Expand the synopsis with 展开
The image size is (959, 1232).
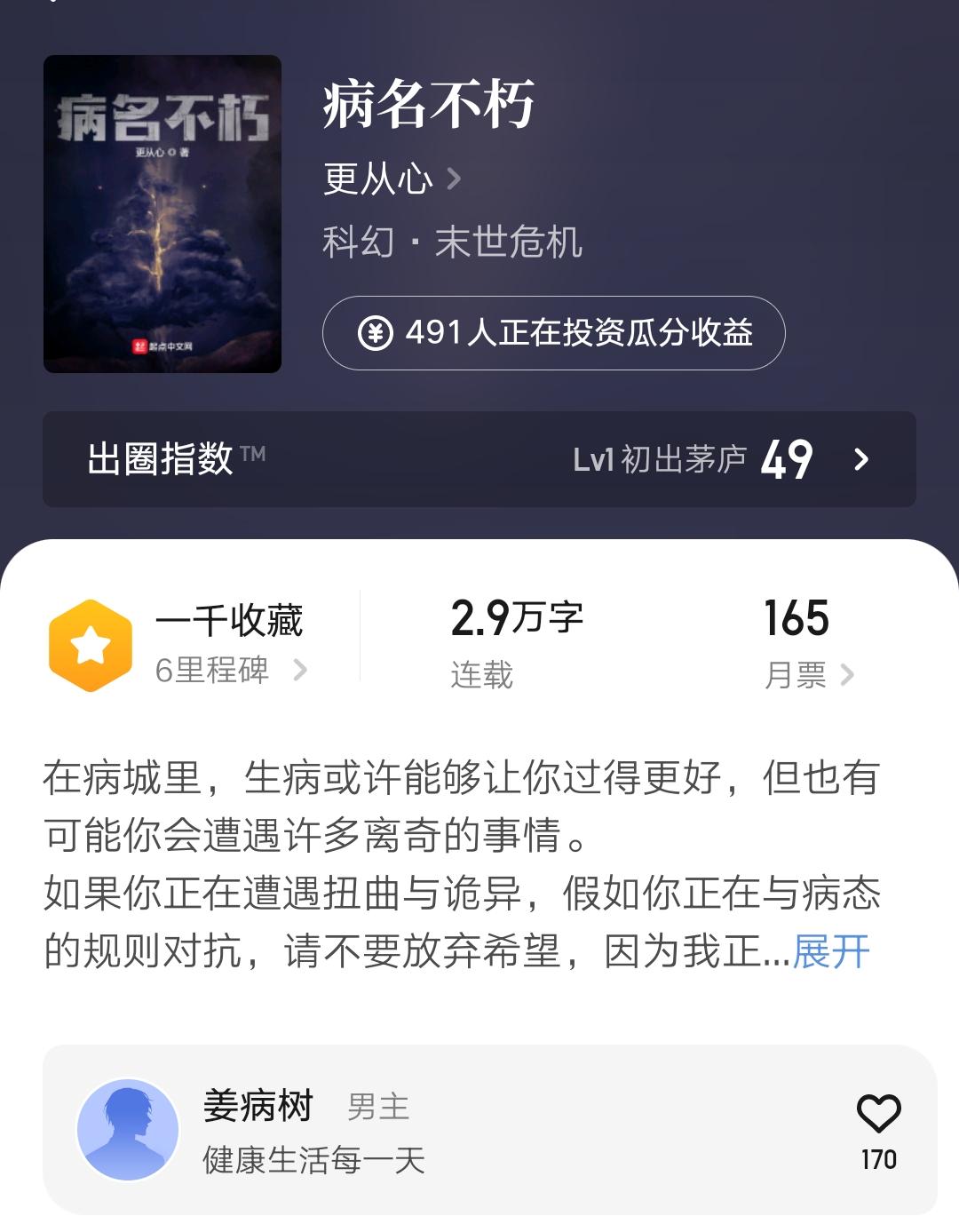coord(831,951)
